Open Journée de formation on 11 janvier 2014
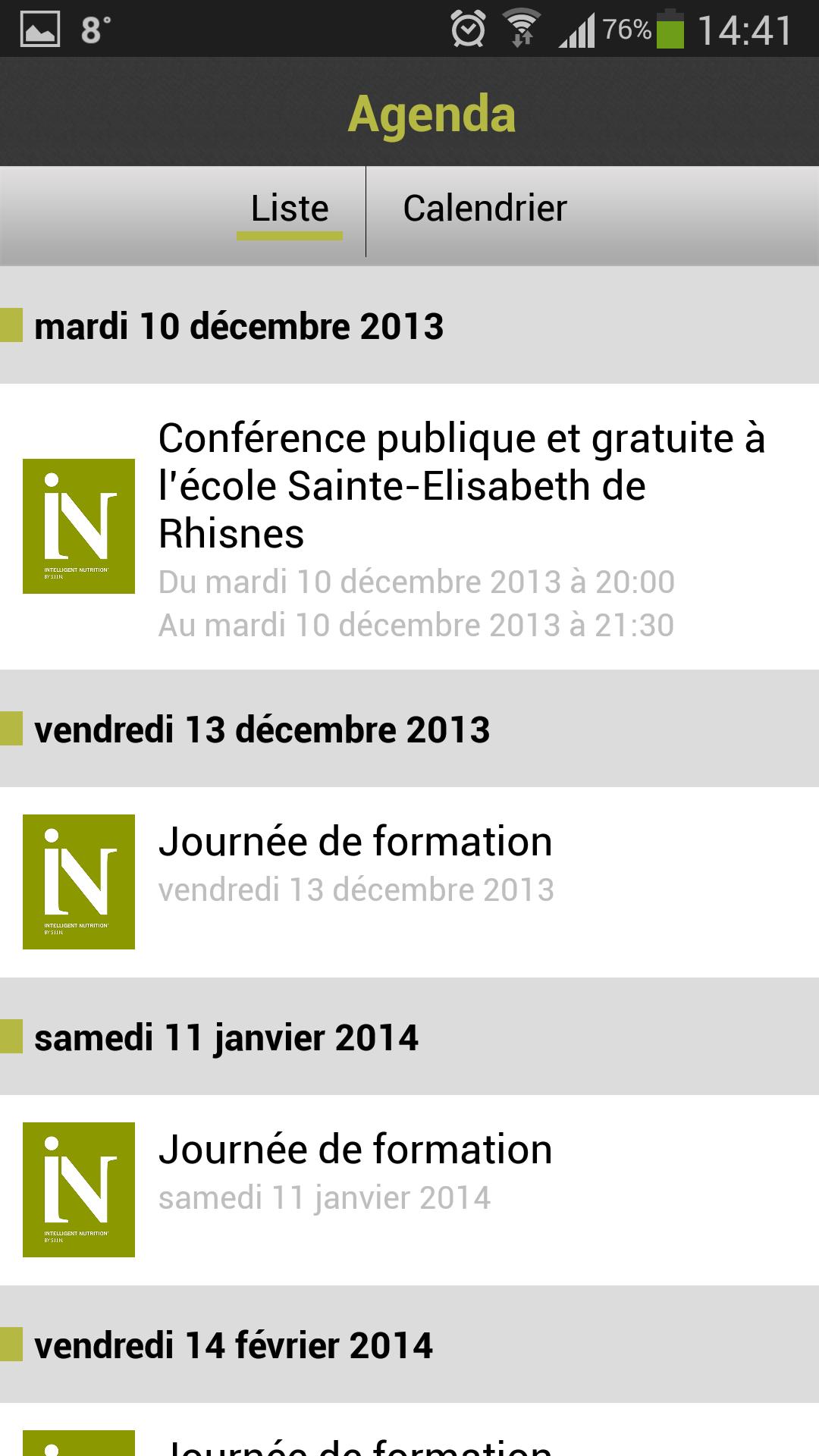Screen dimensions: 819x1456 click(409, 1189)
